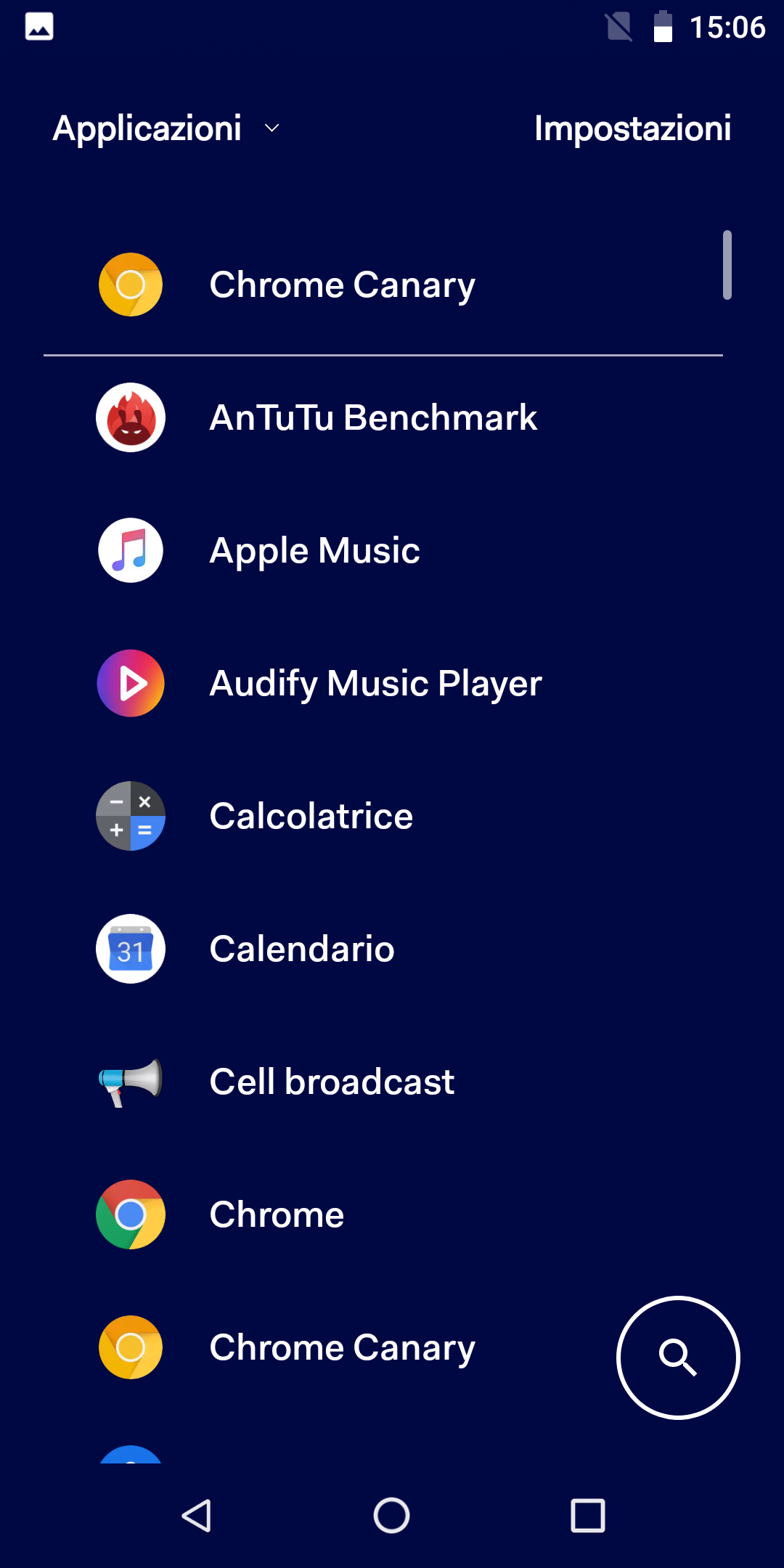Launch AnTuTu Benchmark

(x=383, y=417)
